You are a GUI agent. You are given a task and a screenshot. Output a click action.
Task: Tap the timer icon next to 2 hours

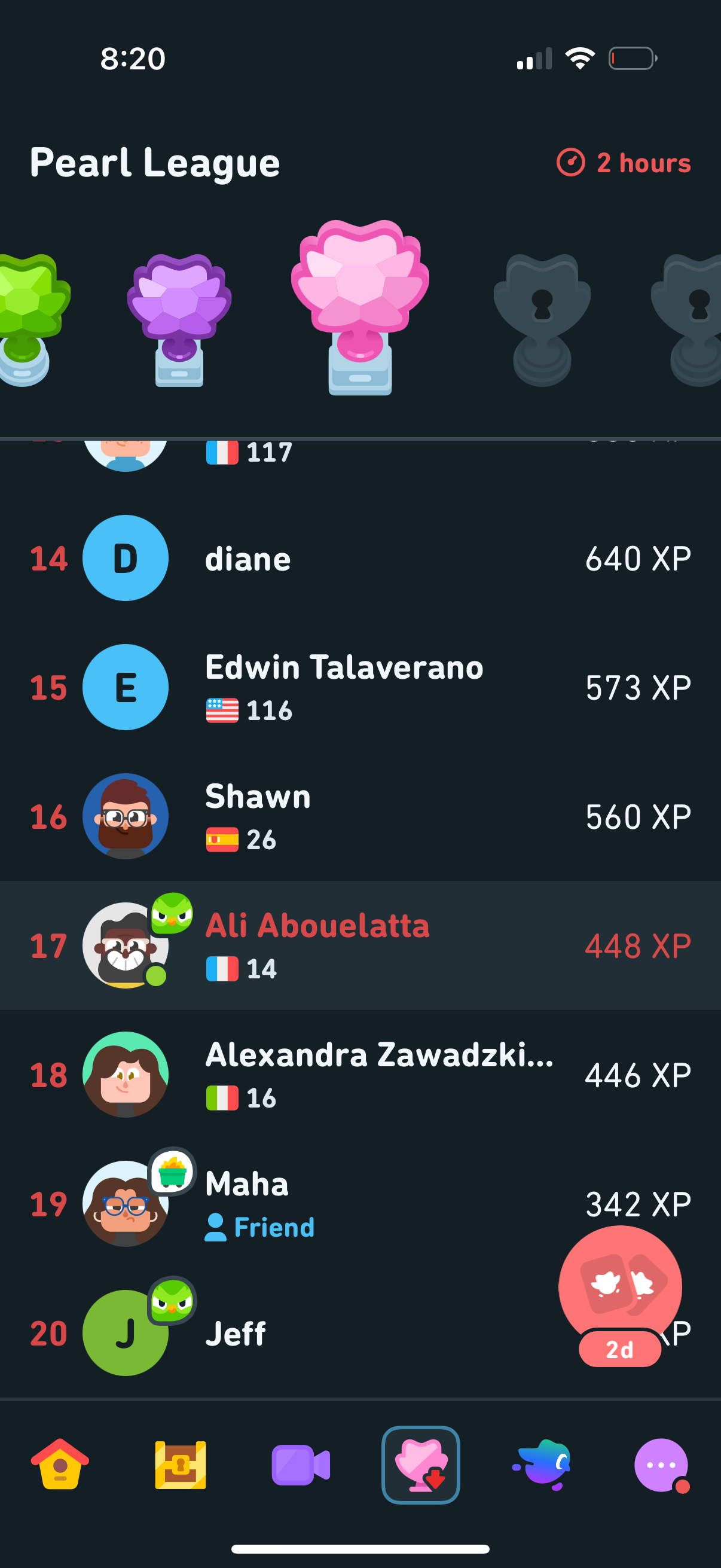tap(571, 163)
